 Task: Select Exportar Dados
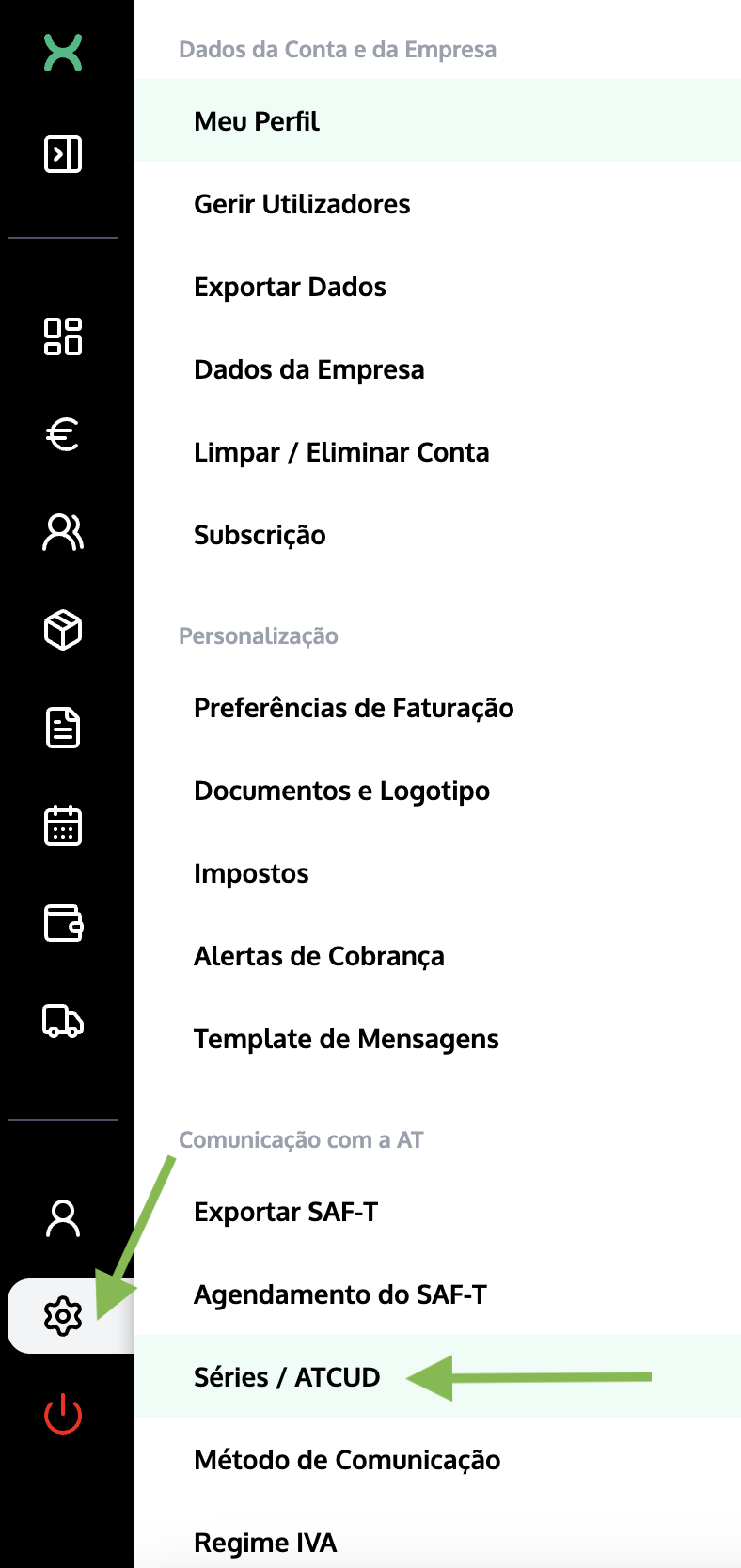click(x=290, y=287)
